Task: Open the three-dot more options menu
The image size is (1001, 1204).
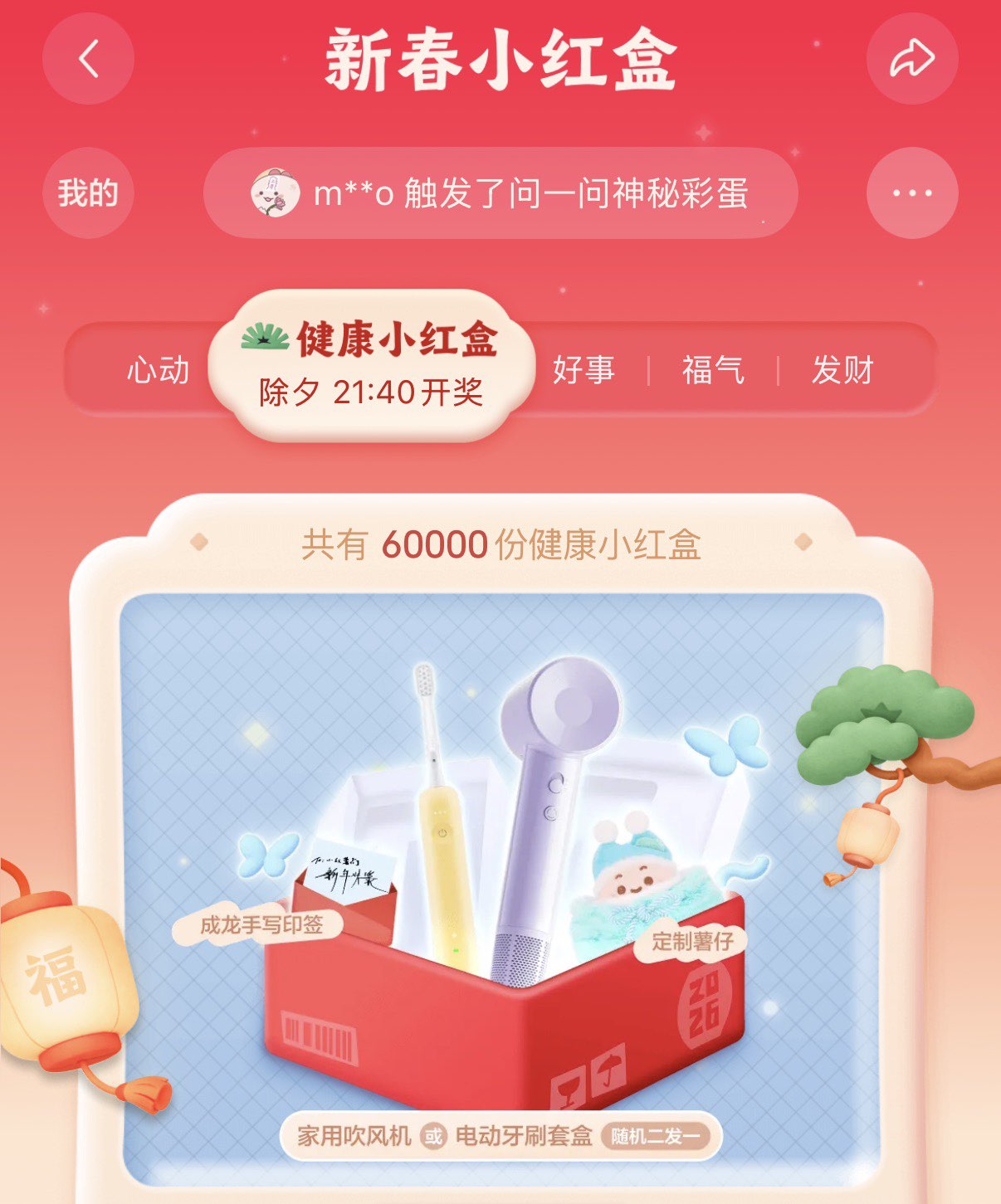Action: [x=911, y=193]
